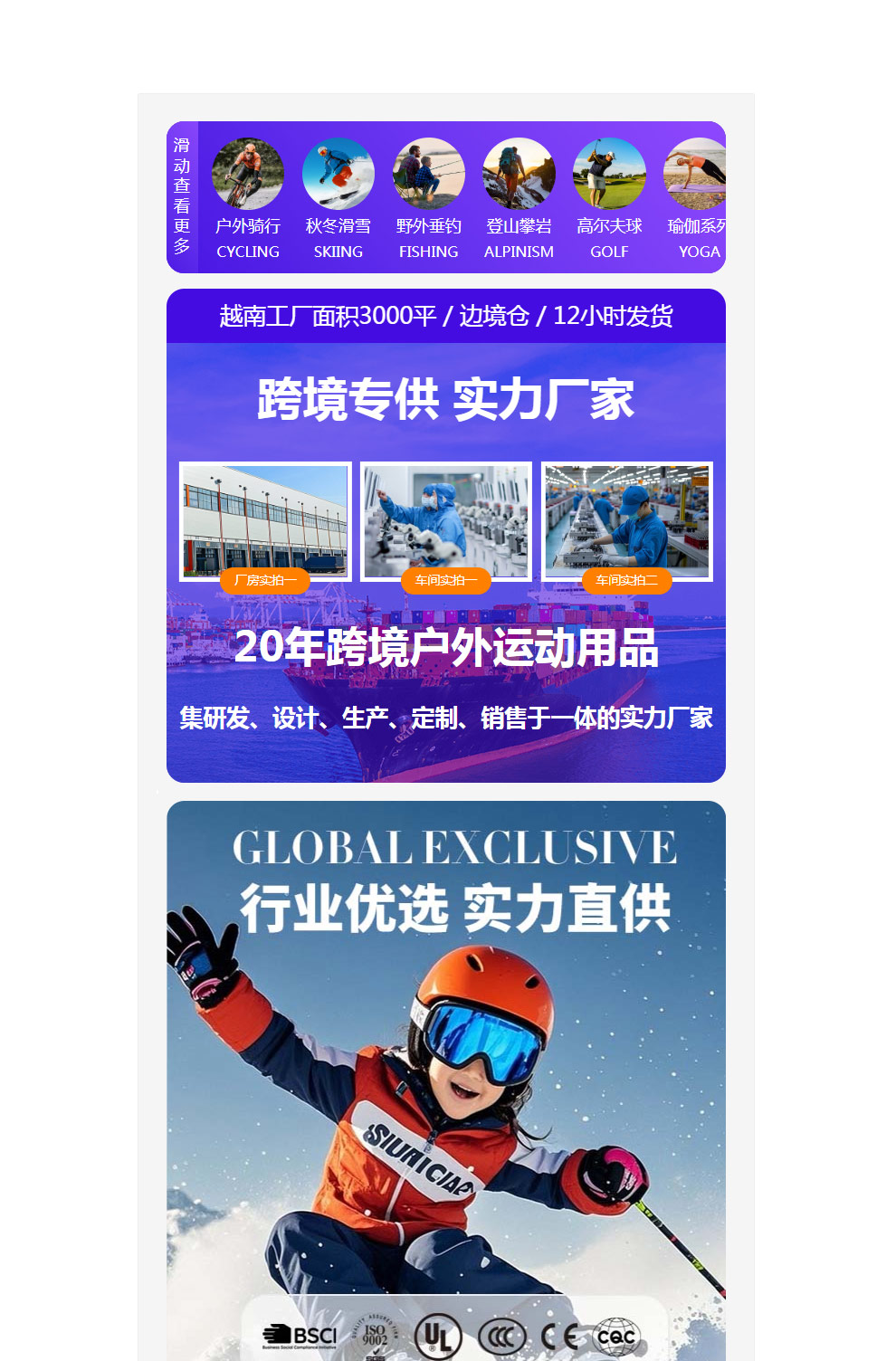This screenshot has width=896, height=1361.
Task: Go to the 登山攀岩 Alpinism category
Action: tap(519, 175)
